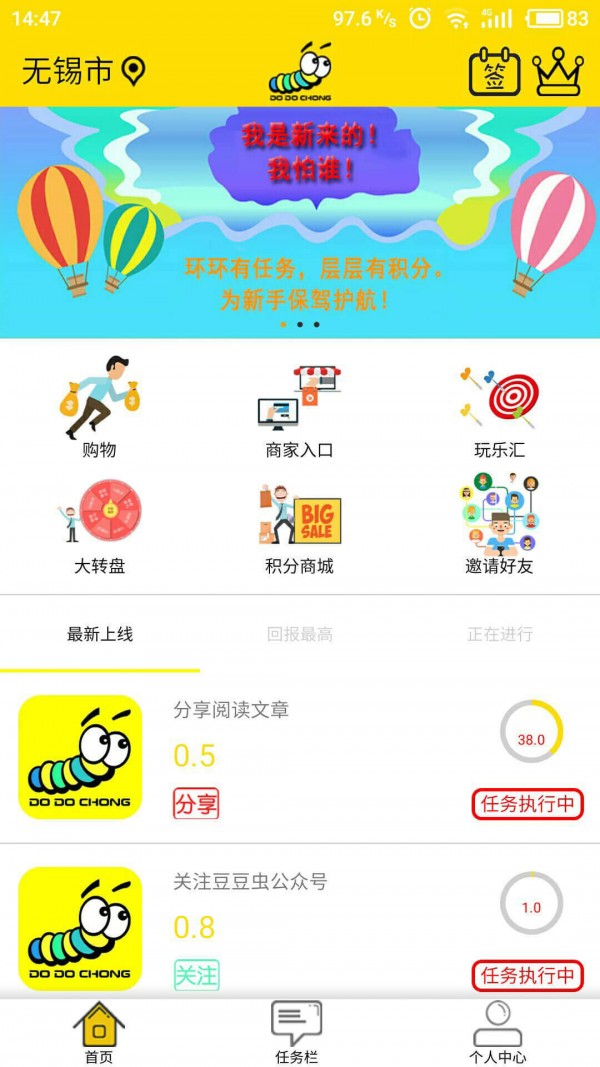Open 邀请好友 invite friends

499,526
